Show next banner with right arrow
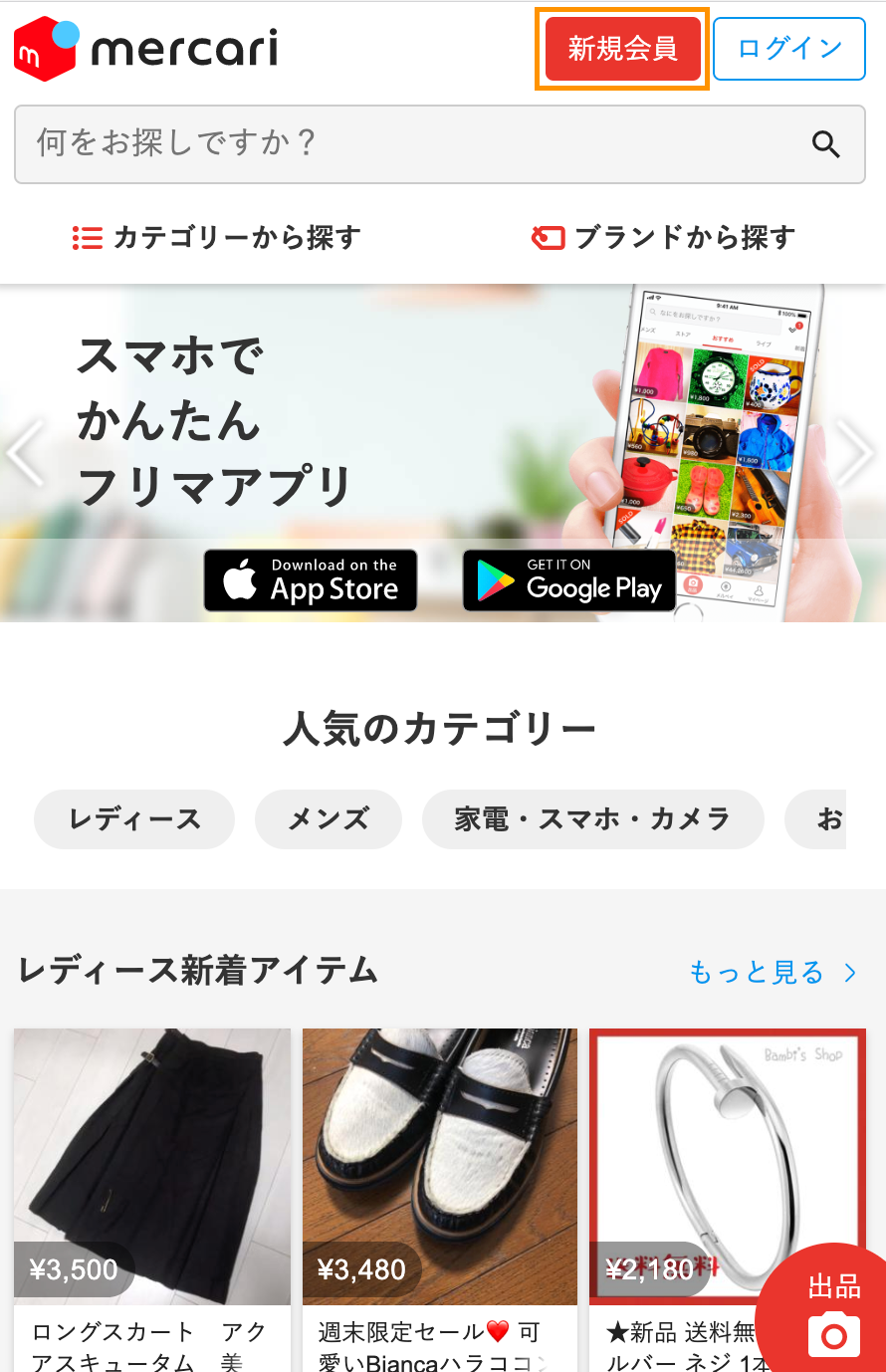The height and width of the screenshot is (1372, 886). click(x=856, y=453)
